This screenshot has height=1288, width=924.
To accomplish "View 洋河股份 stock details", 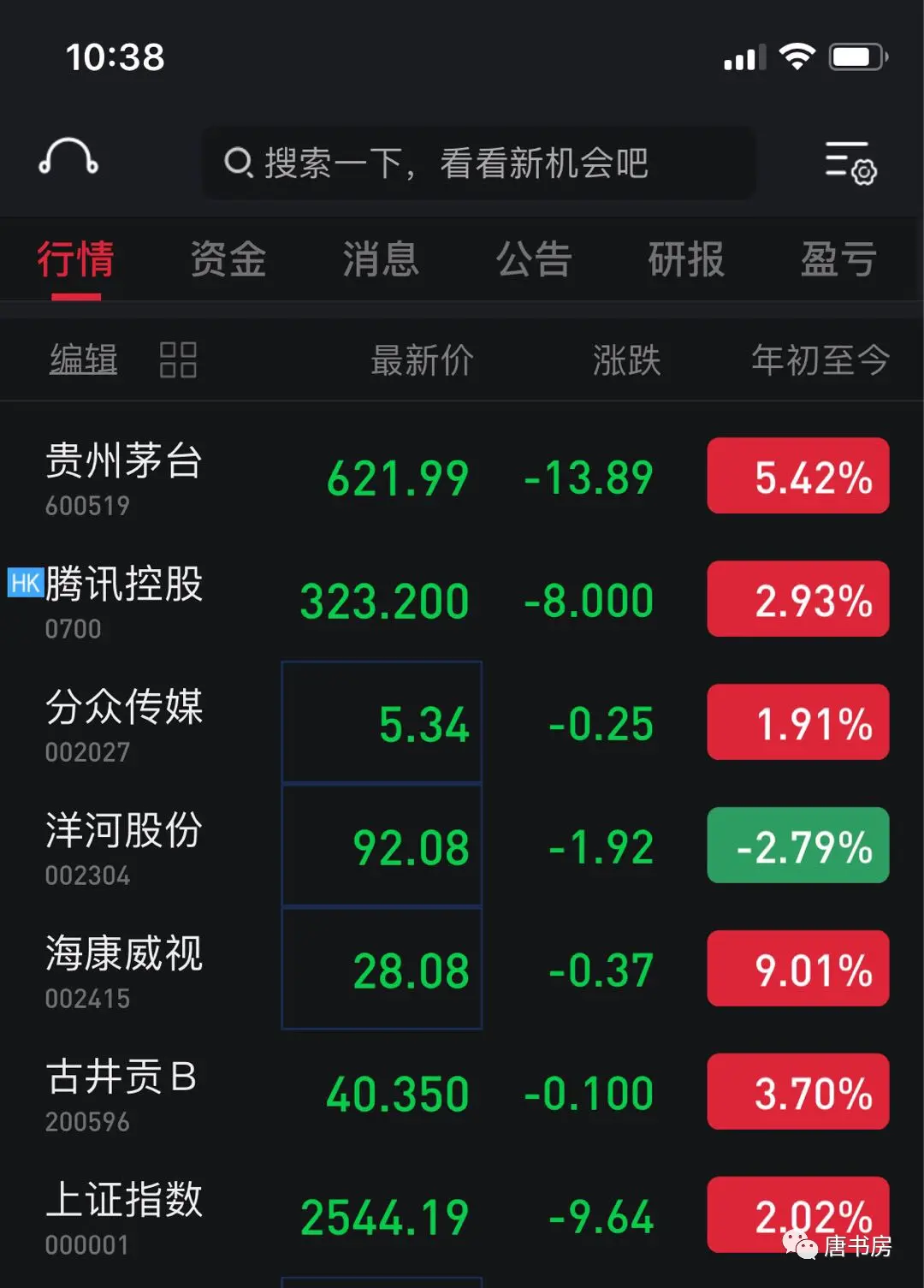I will (x=124, y=846).
